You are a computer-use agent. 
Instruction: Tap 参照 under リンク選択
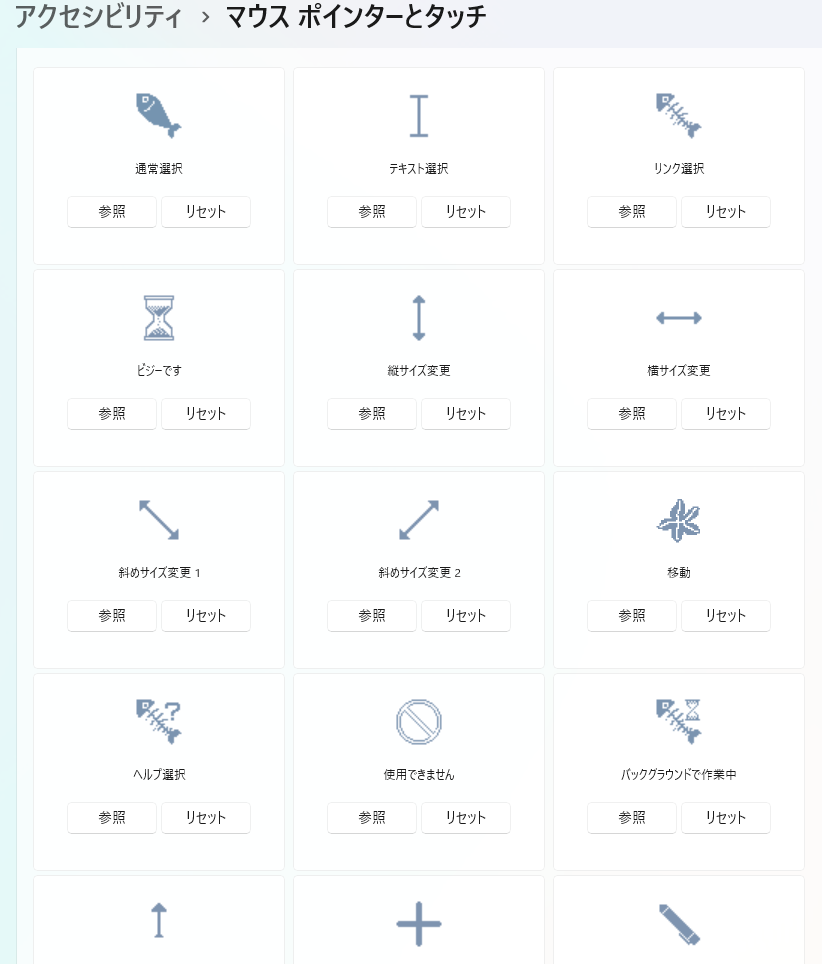tap(632, 212)
